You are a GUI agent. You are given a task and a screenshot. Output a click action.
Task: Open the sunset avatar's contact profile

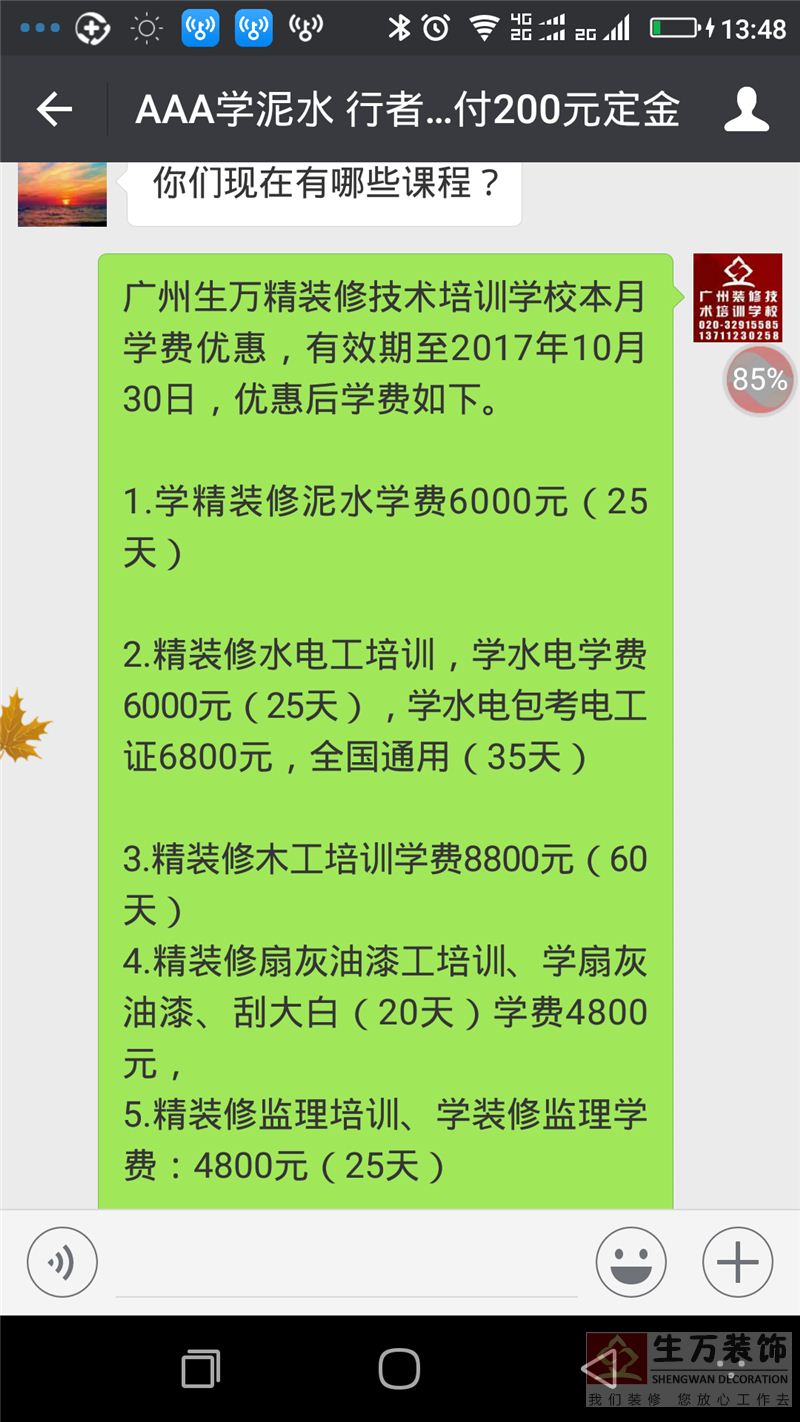tap(62, 193)
